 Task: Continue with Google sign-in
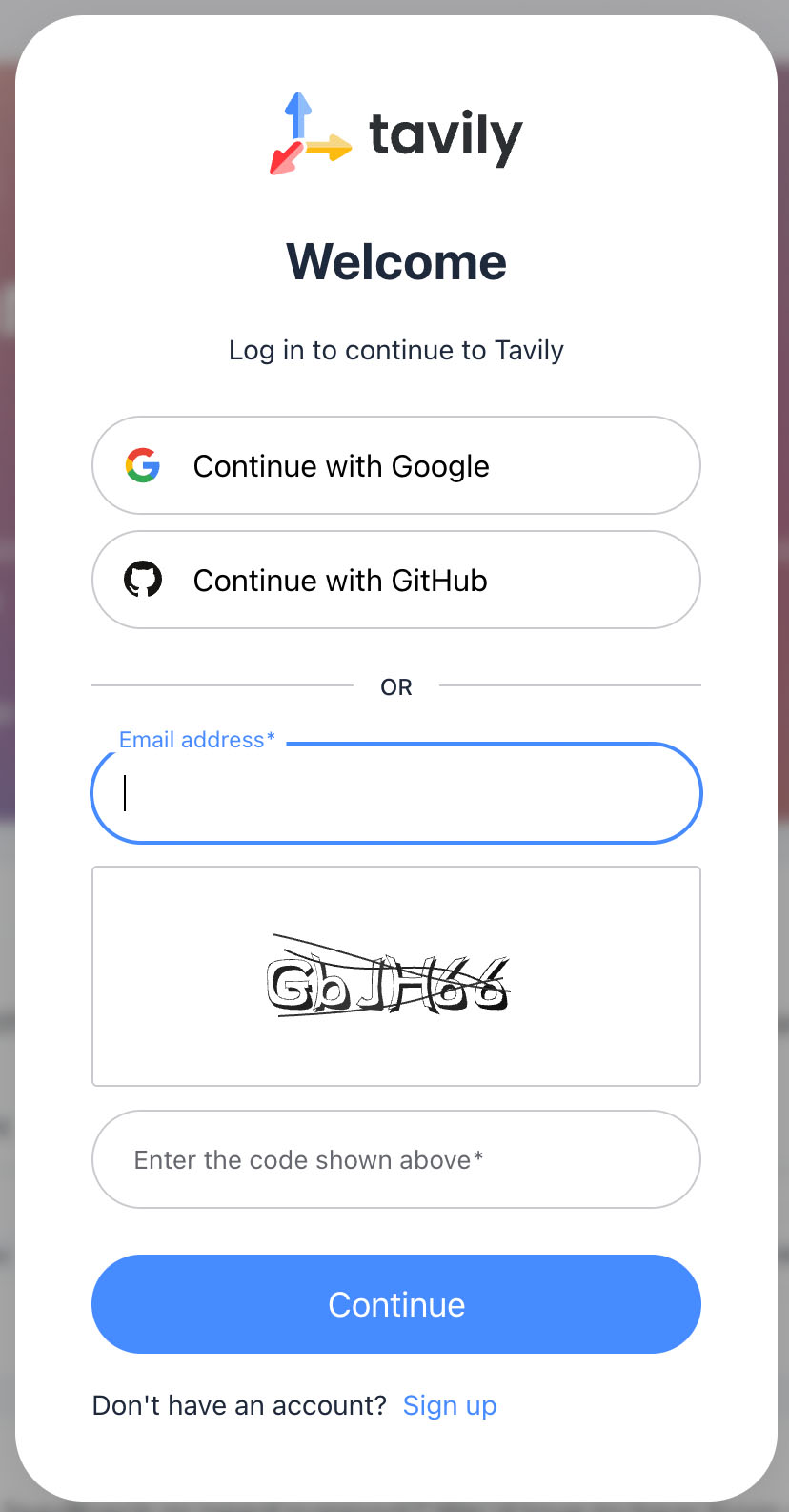[x=395, y=466]
